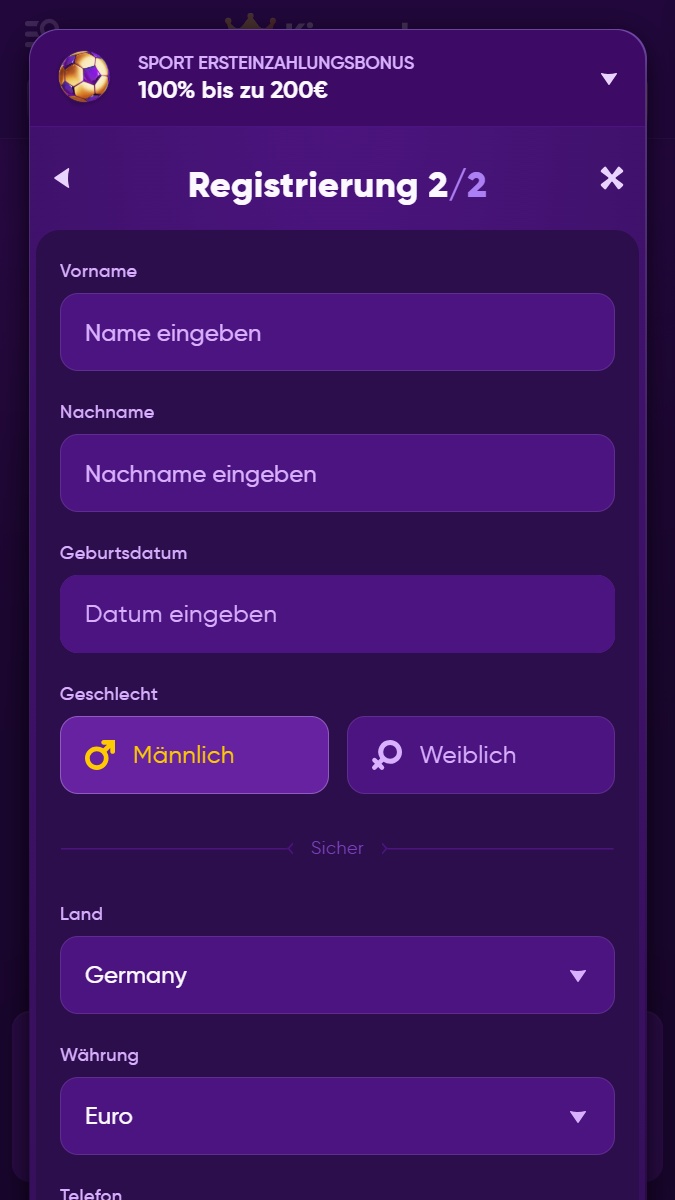Go back to registration step one
The height and width of the screenshot is (1200, 675).
tap(62, 178)
